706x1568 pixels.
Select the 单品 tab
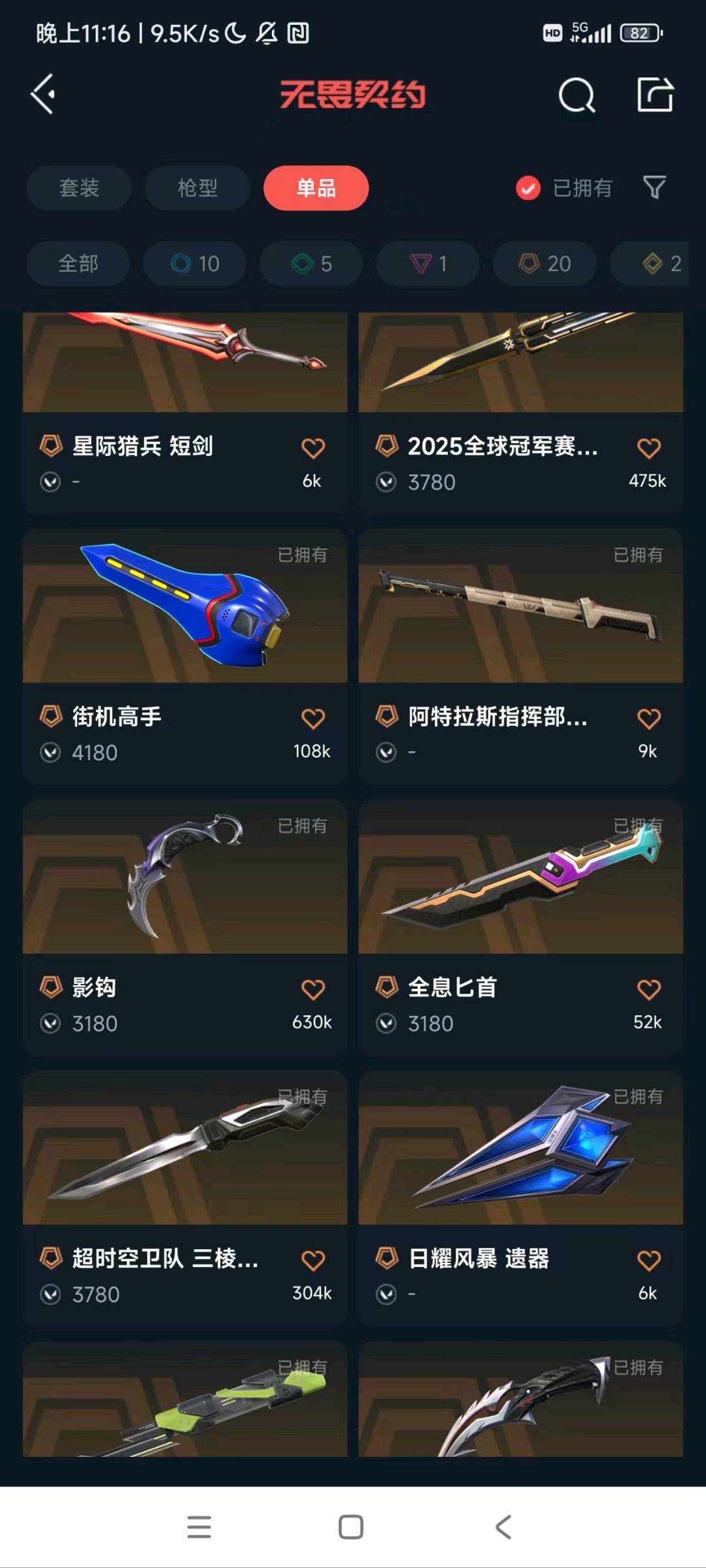(316, 188)
